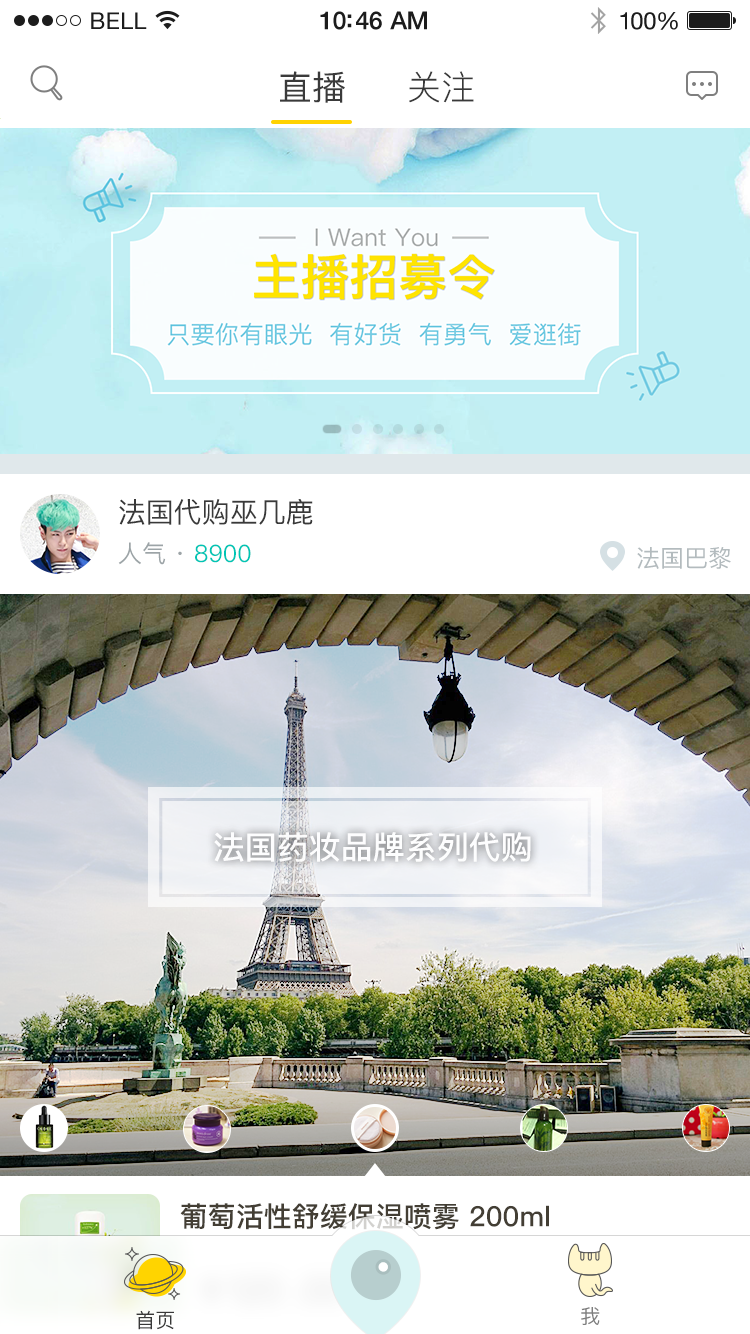750x1334 pixels.
Task: Tap the 法国巴黎 location tag
Action: coord(667,557)
